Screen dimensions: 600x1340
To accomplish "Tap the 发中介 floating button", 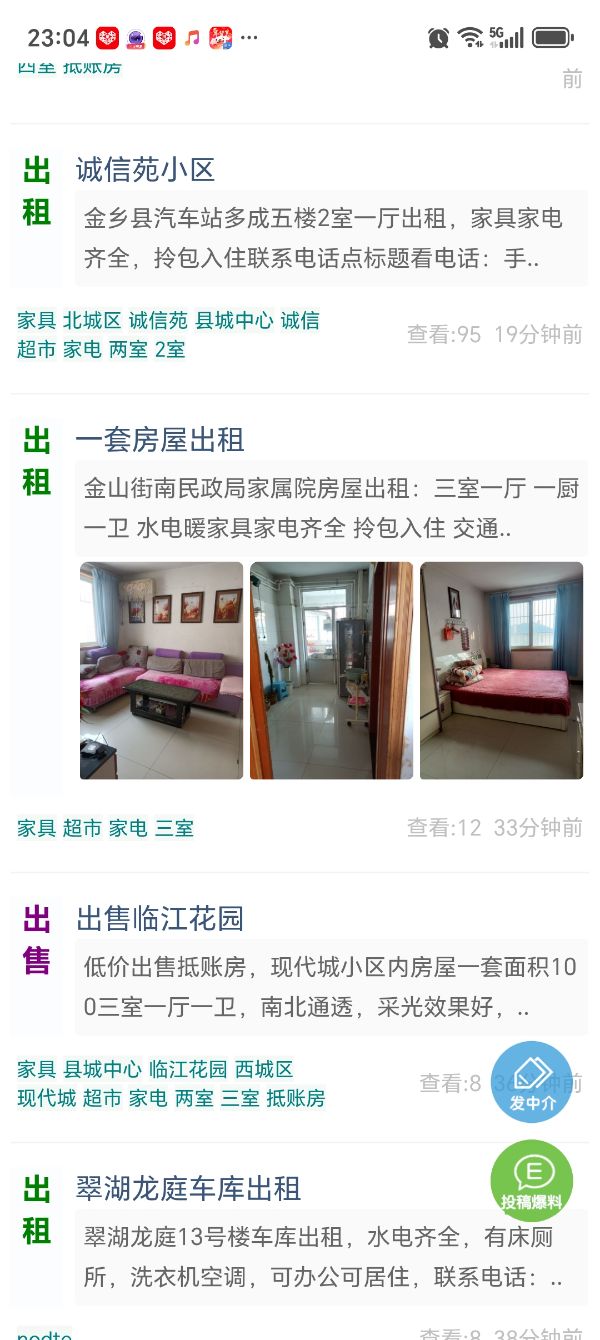I will (x=532, y=1082).
